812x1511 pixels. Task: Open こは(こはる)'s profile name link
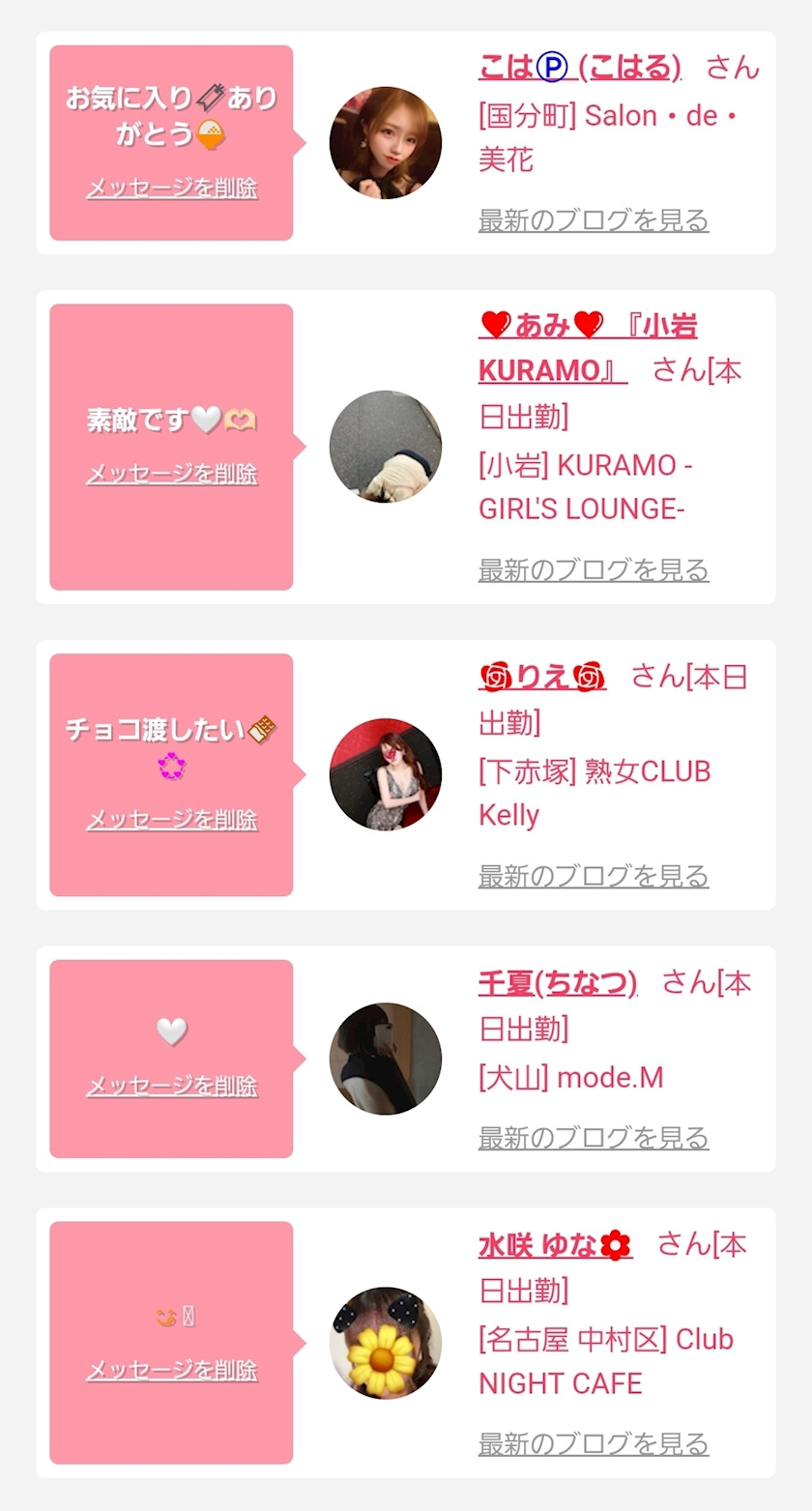click(x=579, y=68)
